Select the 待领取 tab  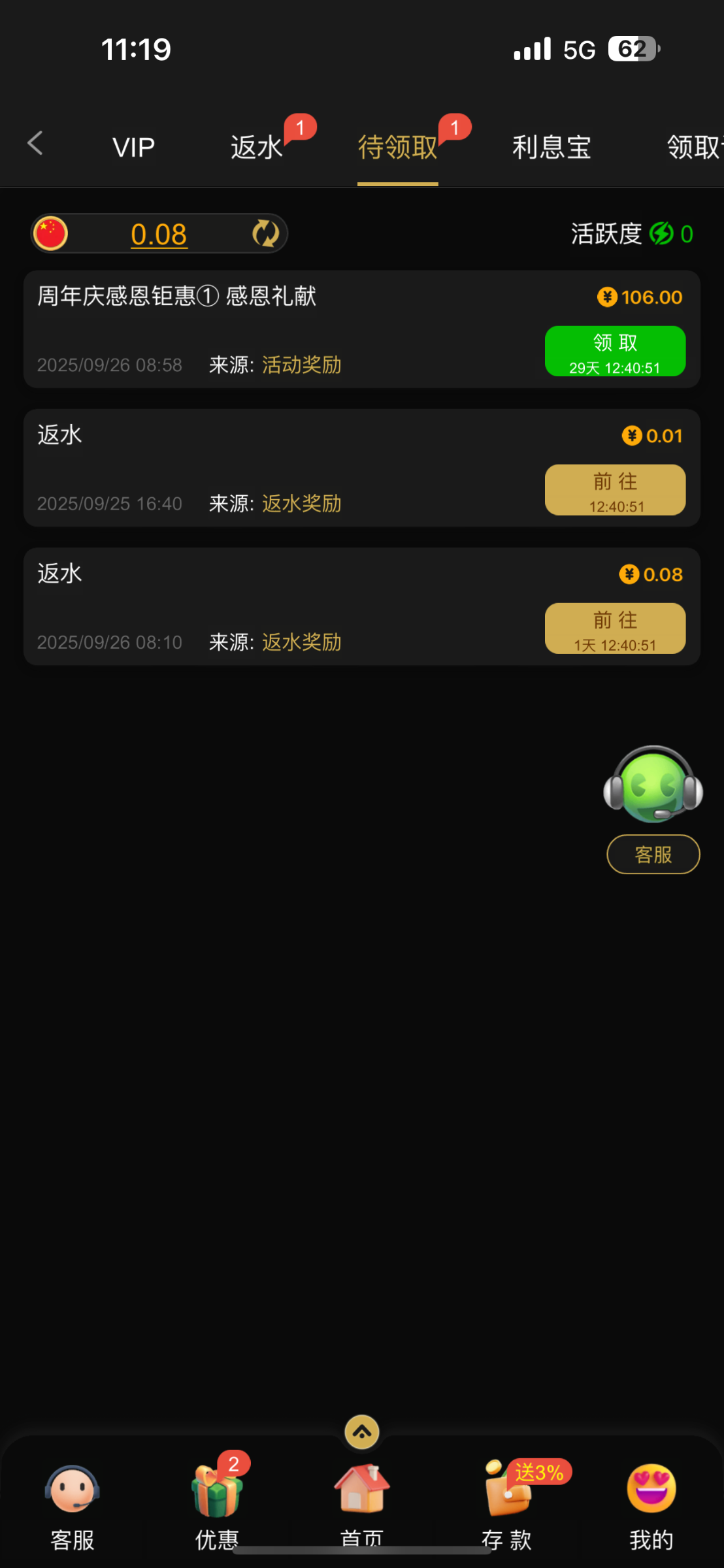coord(397,148)
